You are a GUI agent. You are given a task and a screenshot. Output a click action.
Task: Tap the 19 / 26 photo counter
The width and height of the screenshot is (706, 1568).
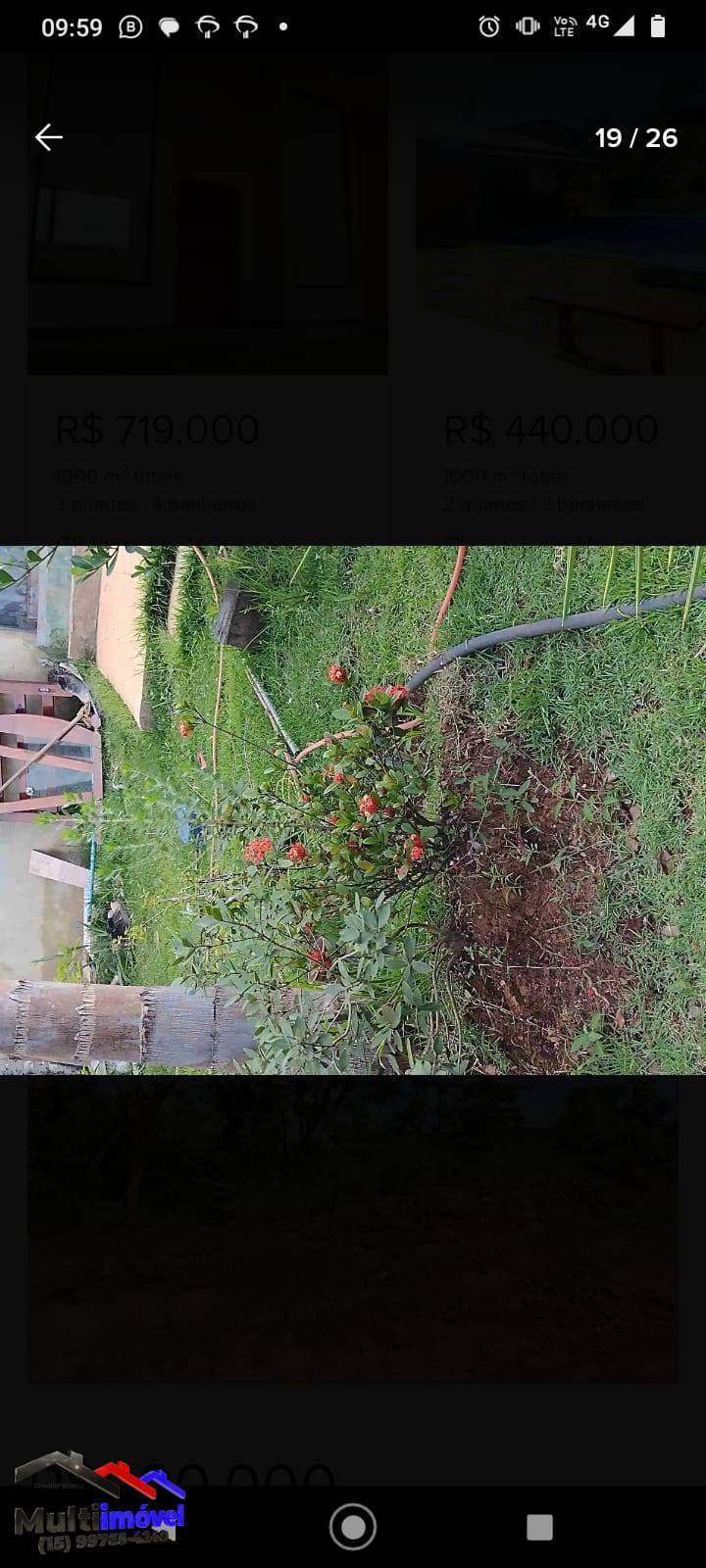pos(634,137)
